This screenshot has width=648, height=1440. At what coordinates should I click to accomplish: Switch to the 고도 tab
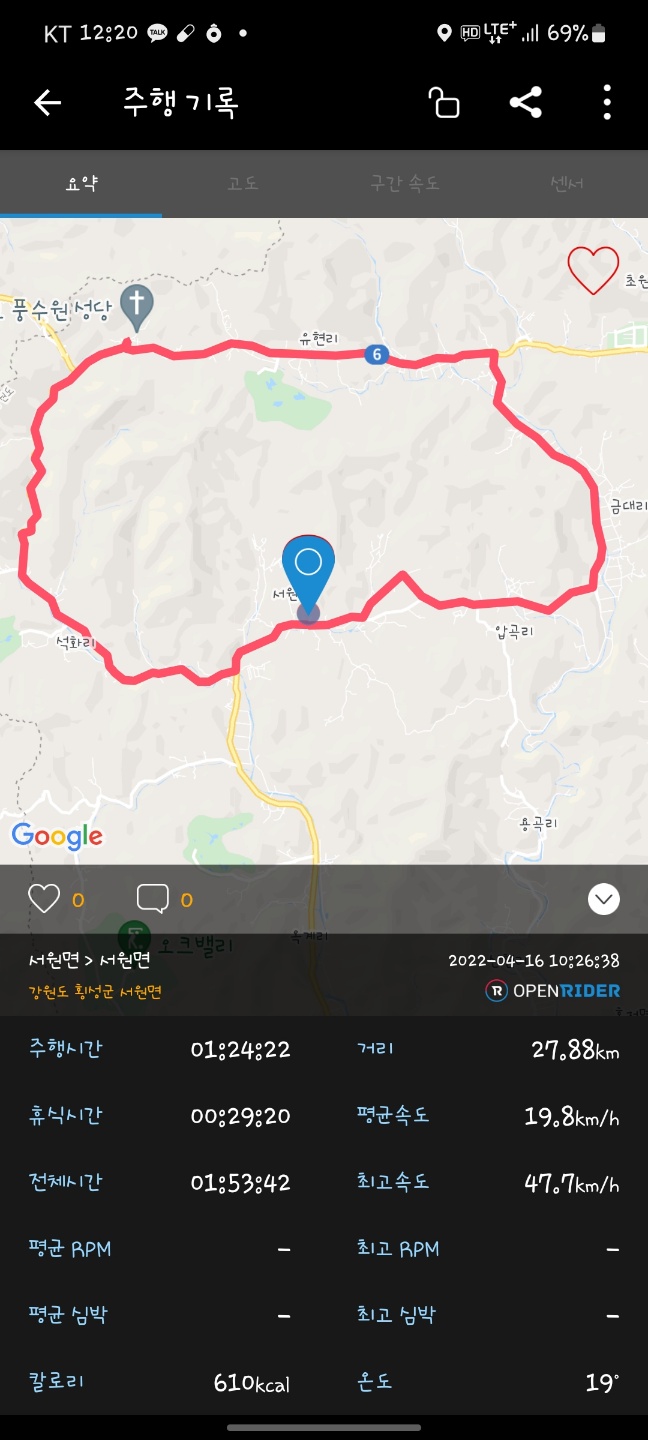243,184
